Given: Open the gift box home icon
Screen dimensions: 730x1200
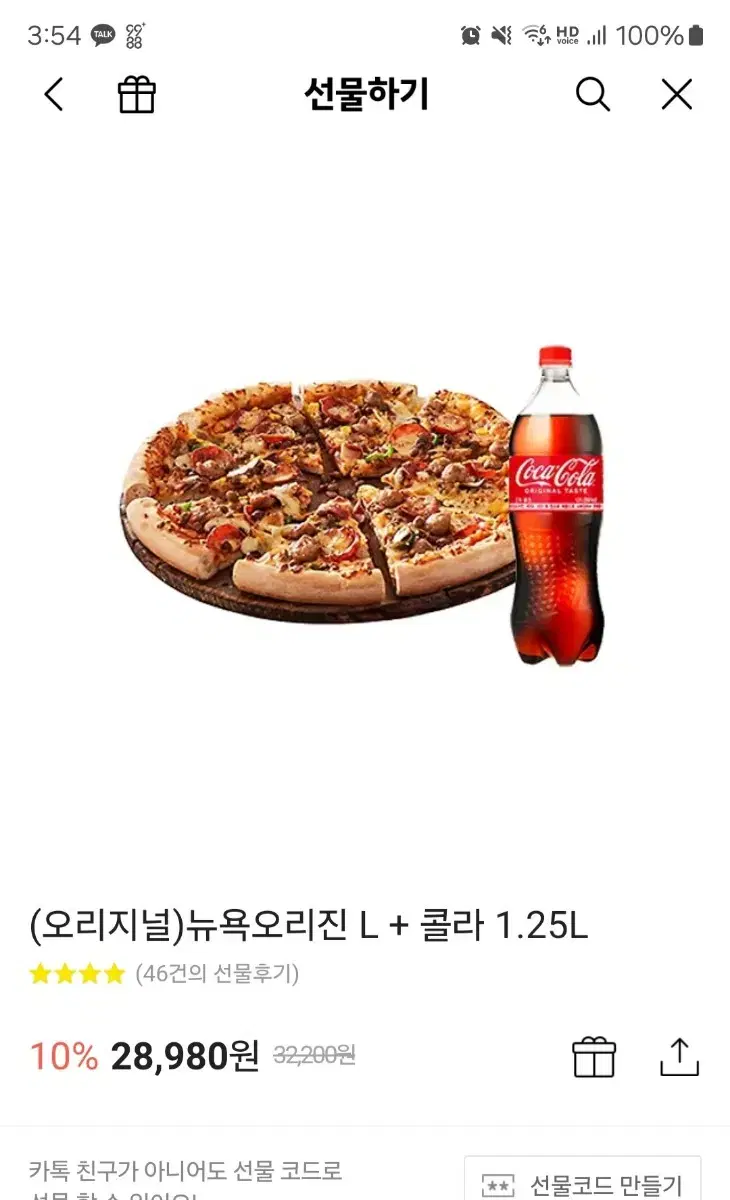Looking at the screenshot, I should pyautogui.click(x=137, y=95).
